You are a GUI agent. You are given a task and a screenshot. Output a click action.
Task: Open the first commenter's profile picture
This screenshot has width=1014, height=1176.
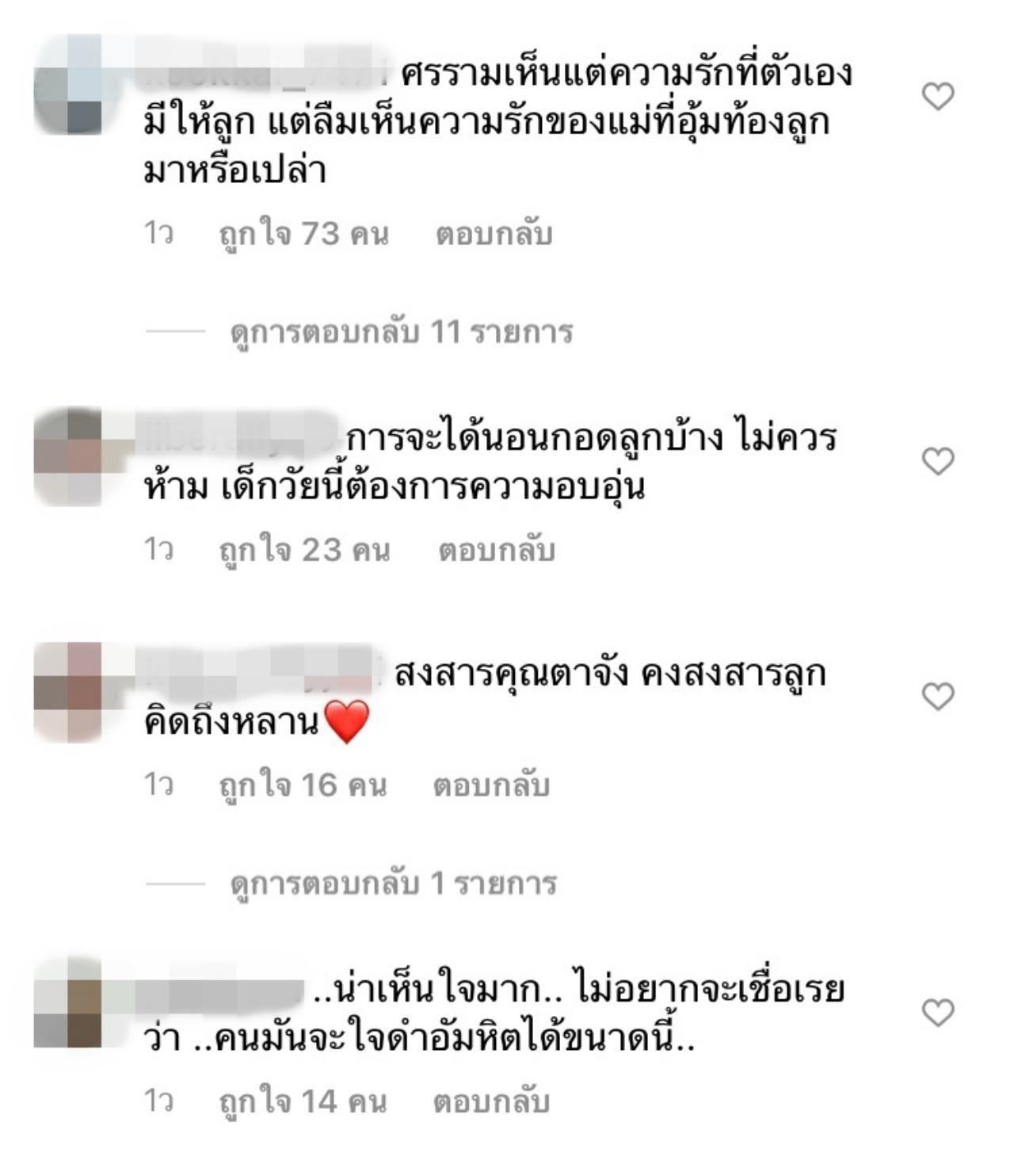(68, 84)
